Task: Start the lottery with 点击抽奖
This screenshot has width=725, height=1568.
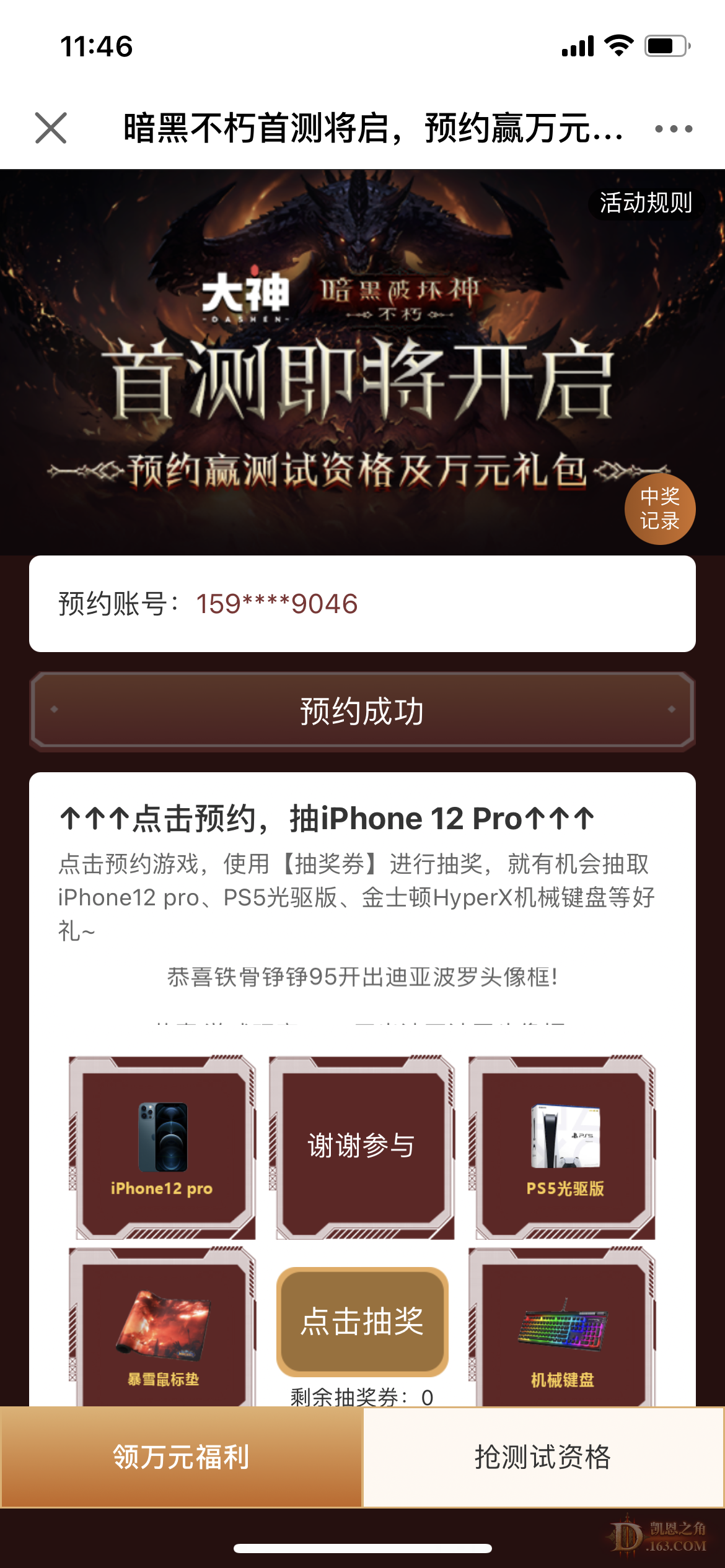Action: pos(362,1322)
